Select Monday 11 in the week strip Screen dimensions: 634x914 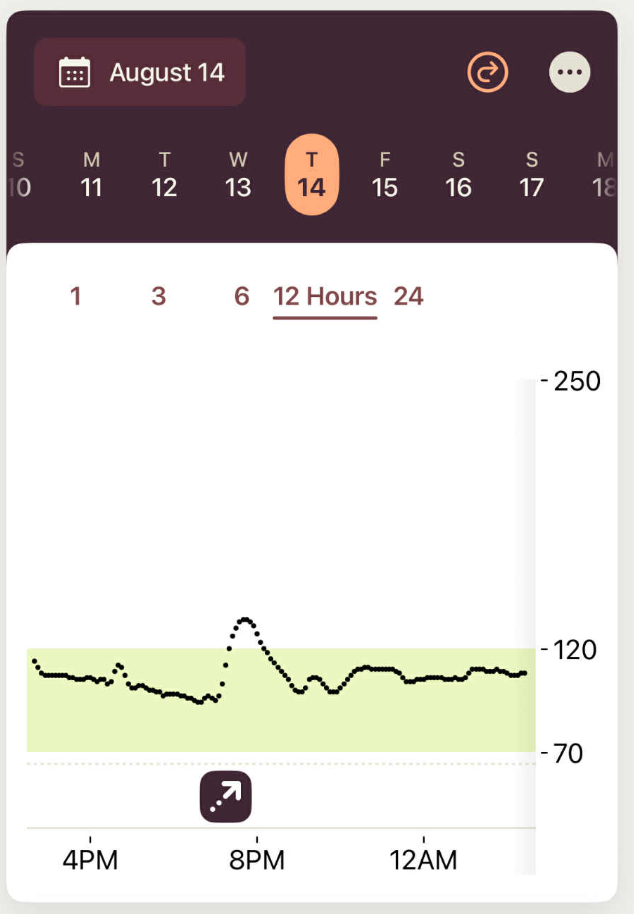pyautogui.click(x=91, y=175)
